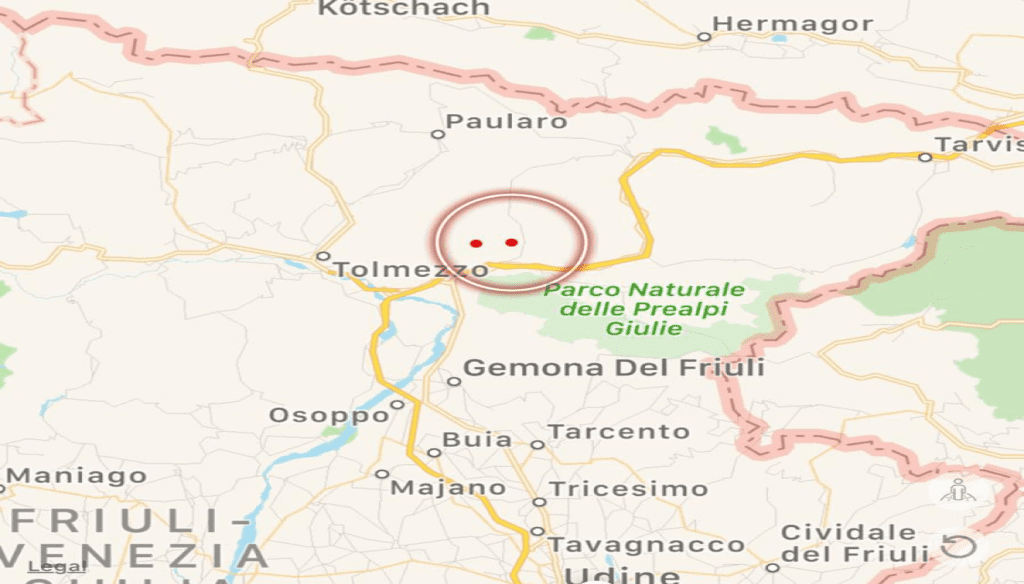Tap the circular arrow reset icon
The image size is (1024, 584).
click(959, 547)
